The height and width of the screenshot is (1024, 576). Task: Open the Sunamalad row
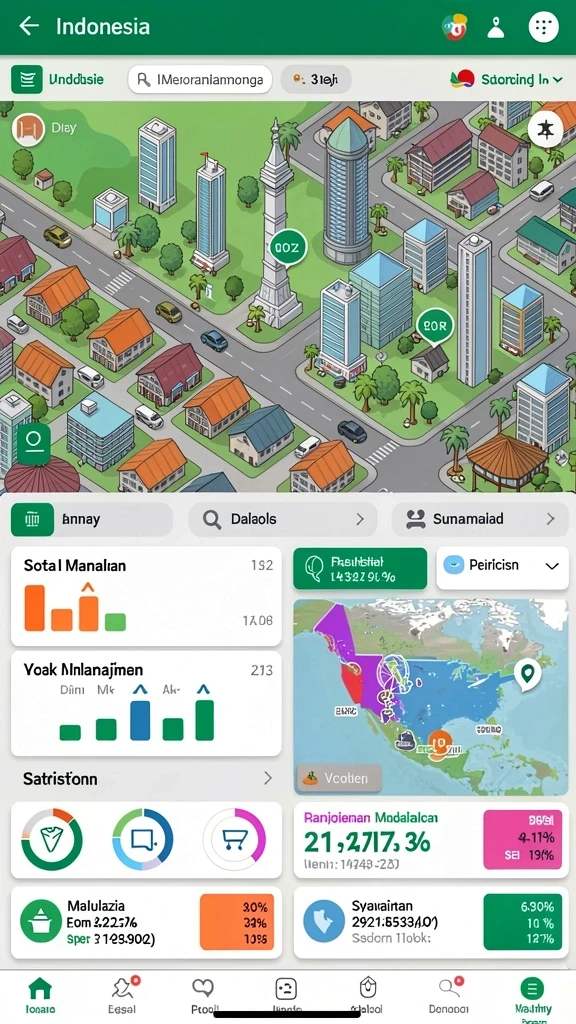point(480,519)
